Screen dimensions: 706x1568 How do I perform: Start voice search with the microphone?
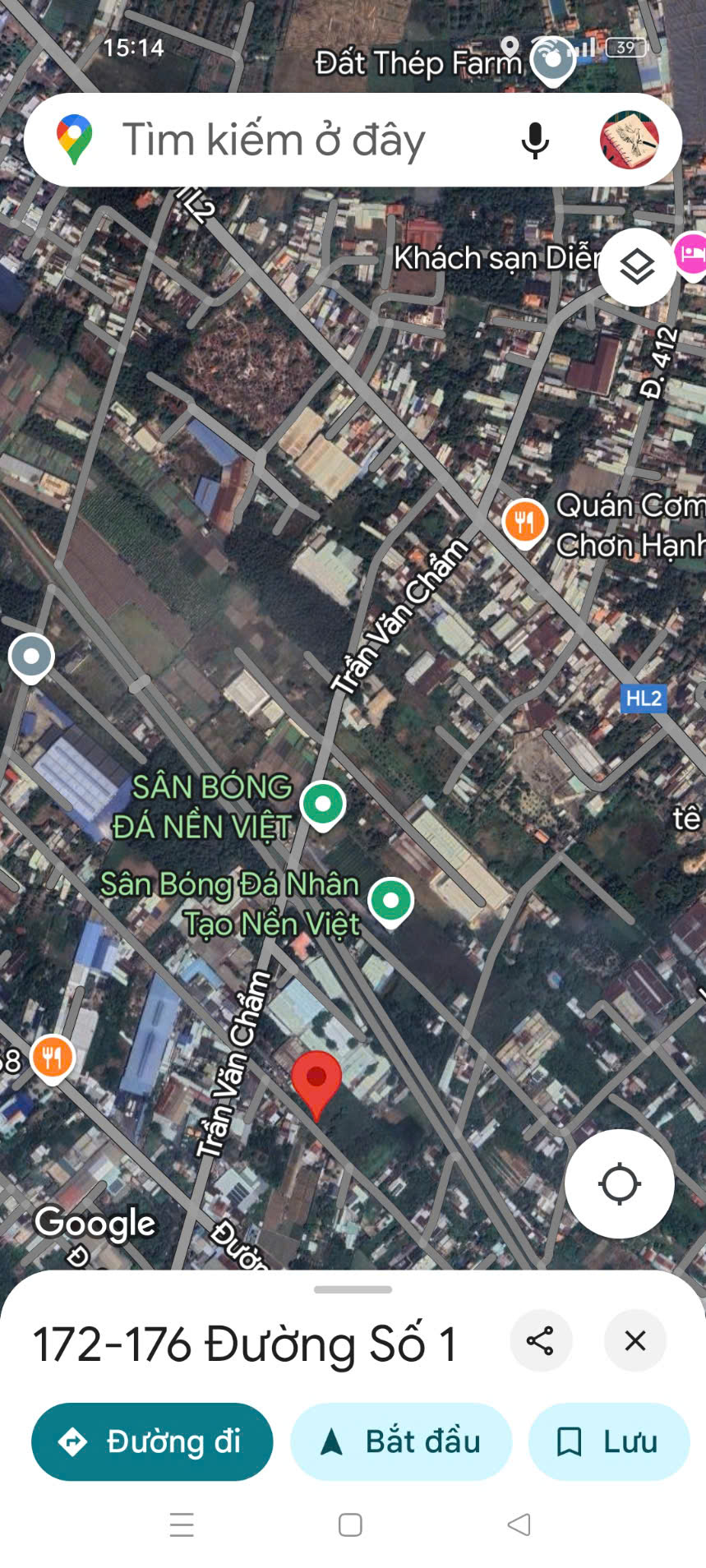click(x=535, y=141)
